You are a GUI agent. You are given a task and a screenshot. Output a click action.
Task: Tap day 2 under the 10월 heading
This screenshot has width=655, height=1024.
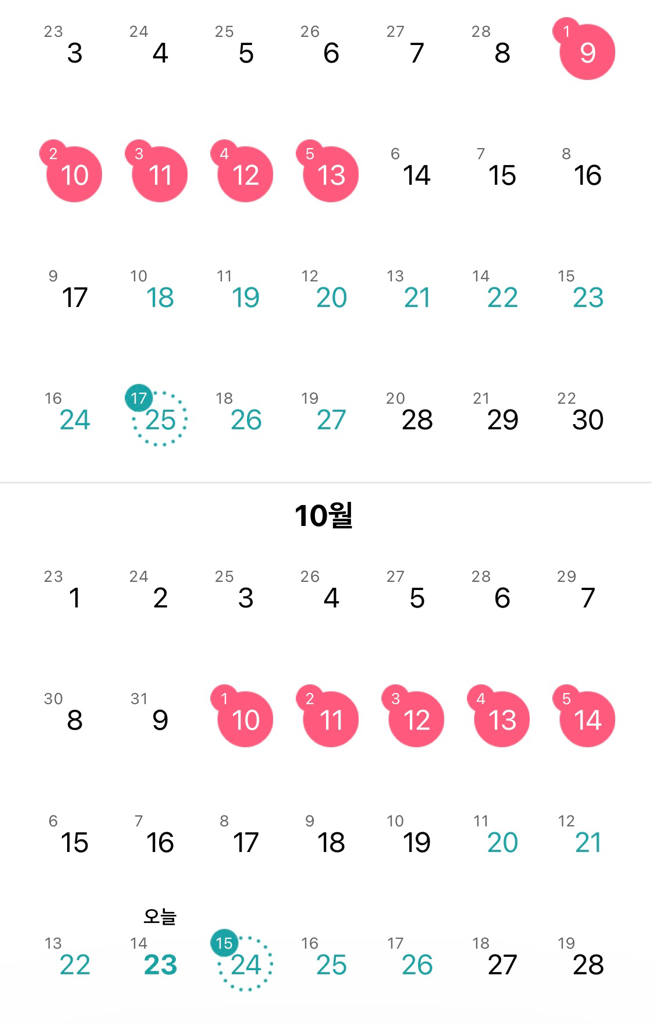tap(160, 598)
